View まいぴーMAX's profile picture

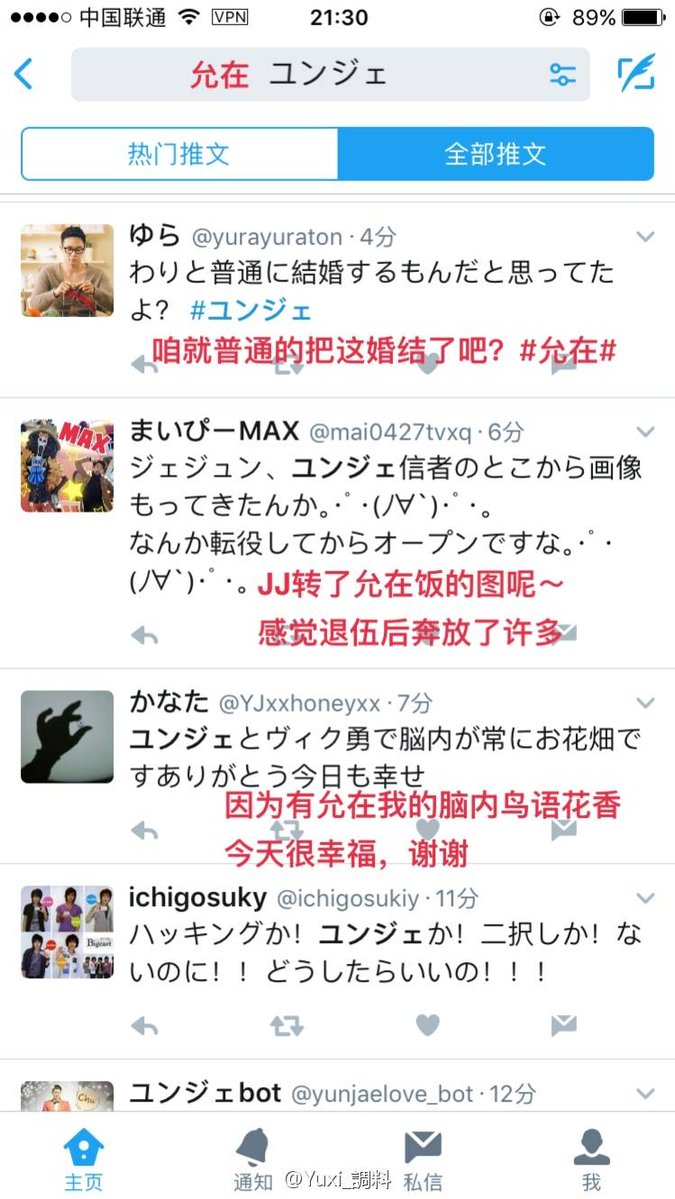67,466
